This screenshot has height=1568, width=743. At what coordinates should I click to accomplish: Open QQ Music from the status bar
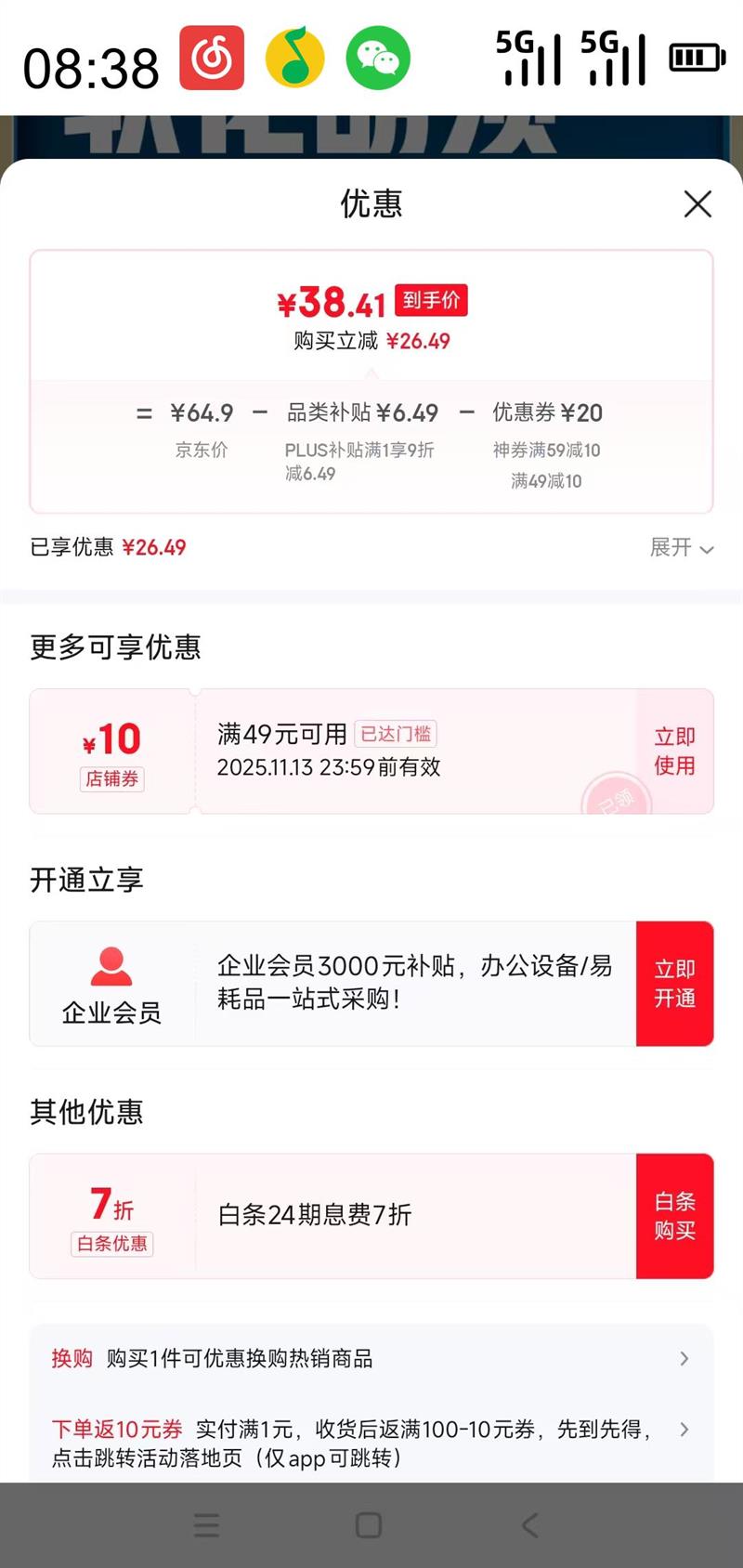pyautogui.click(x=295, y=58)
